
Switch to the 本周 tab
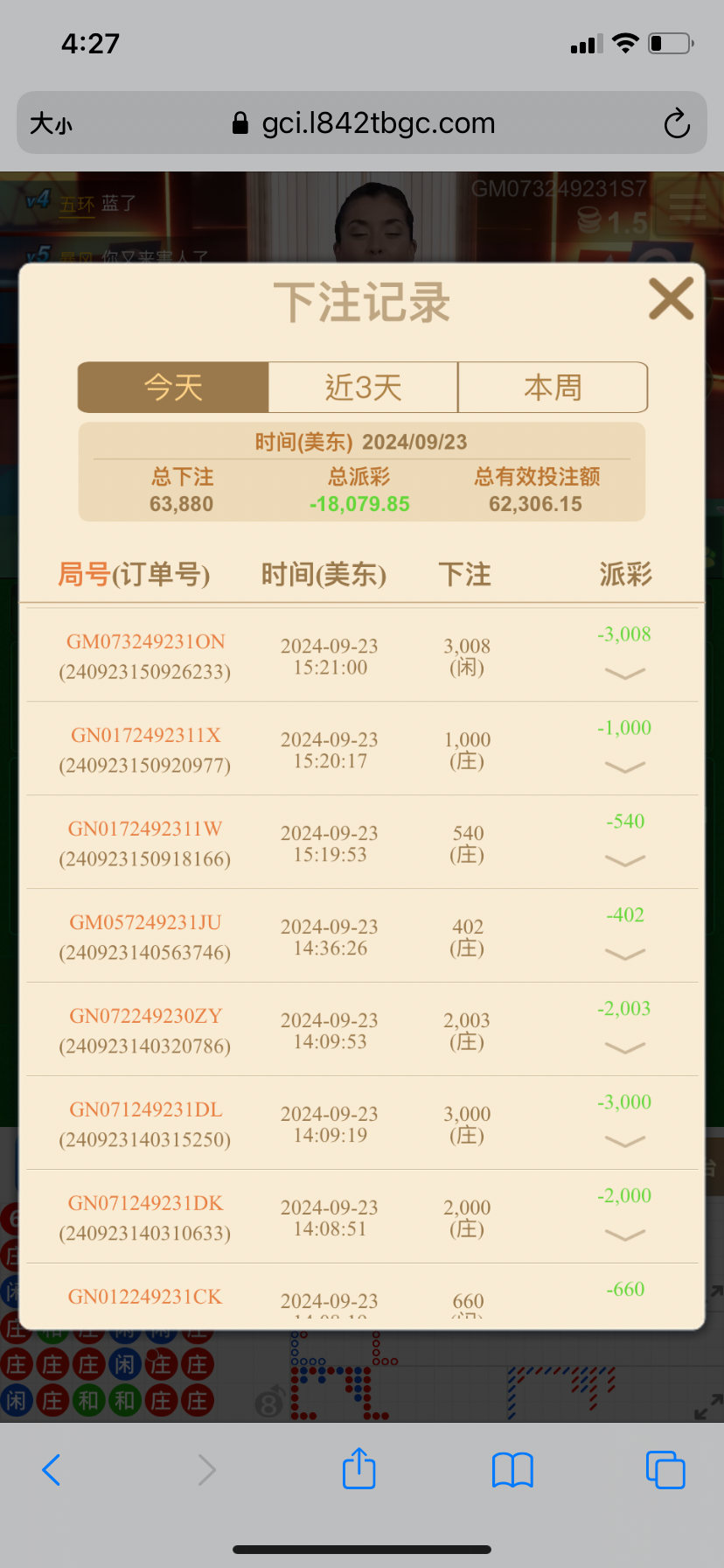click(553, 387)
